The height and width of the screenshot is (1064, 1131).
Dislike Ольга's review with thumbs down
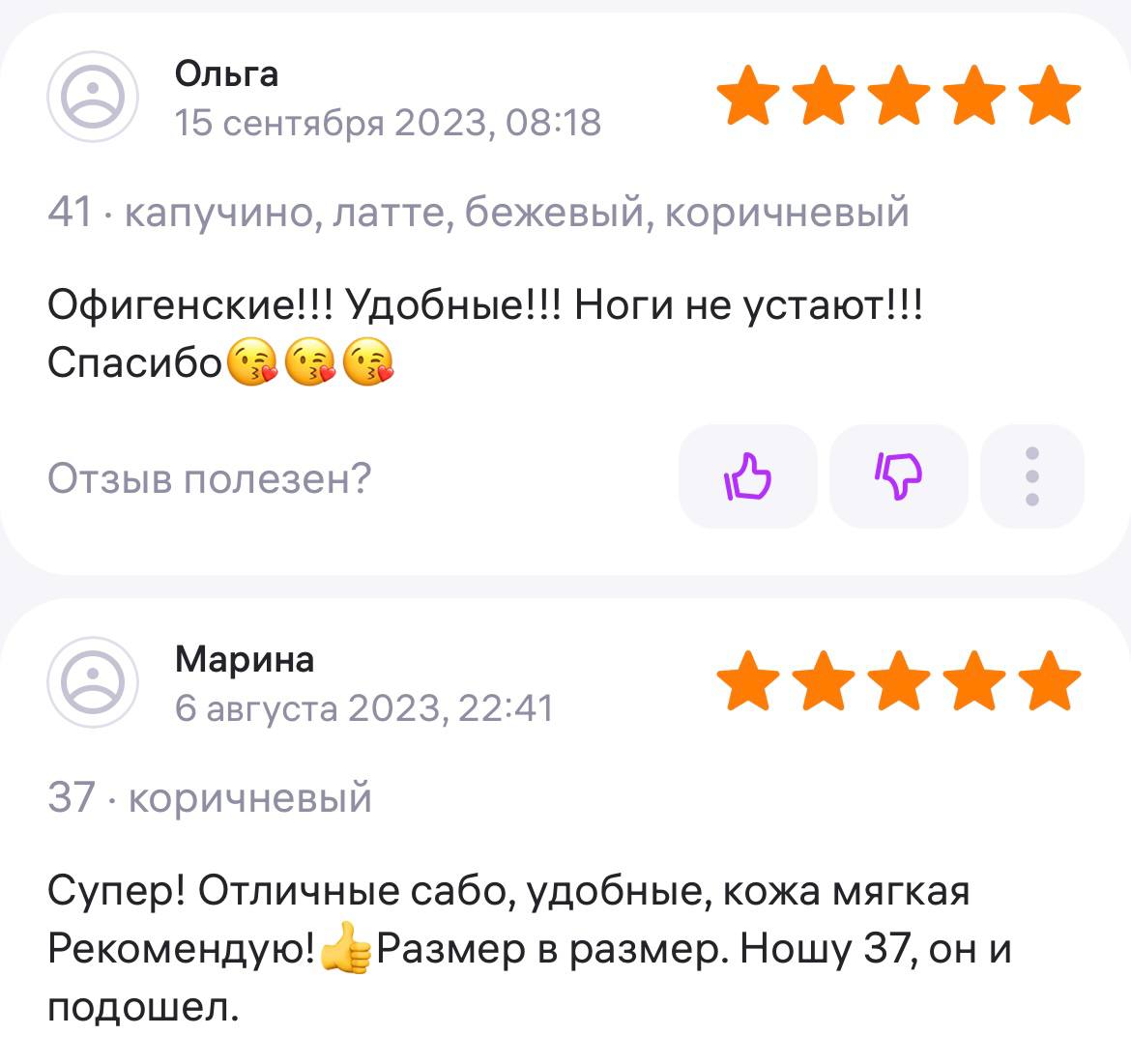tap(898, 476)
